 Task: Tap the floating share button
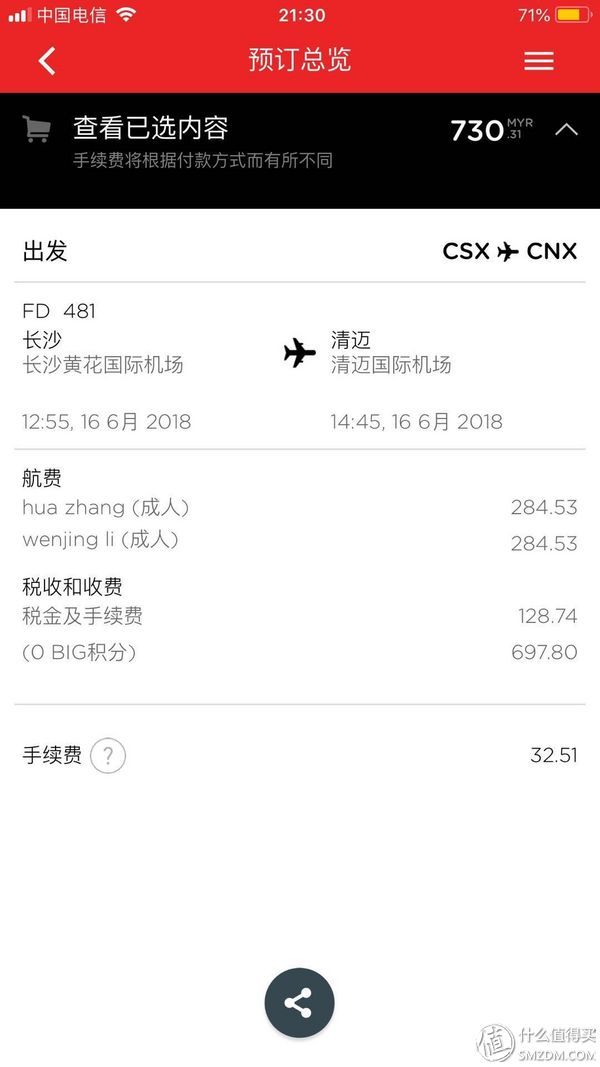[x=299, y=1003]
